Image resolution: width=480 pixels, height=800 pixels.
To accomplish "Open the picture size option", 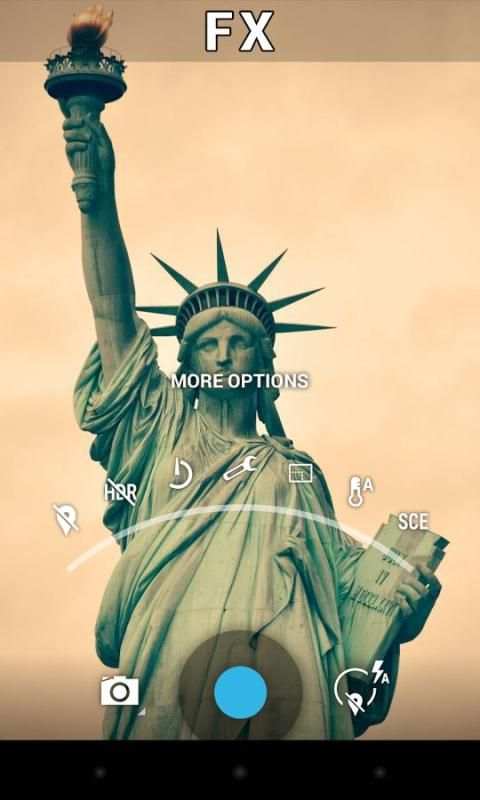I will pos(300,473).
